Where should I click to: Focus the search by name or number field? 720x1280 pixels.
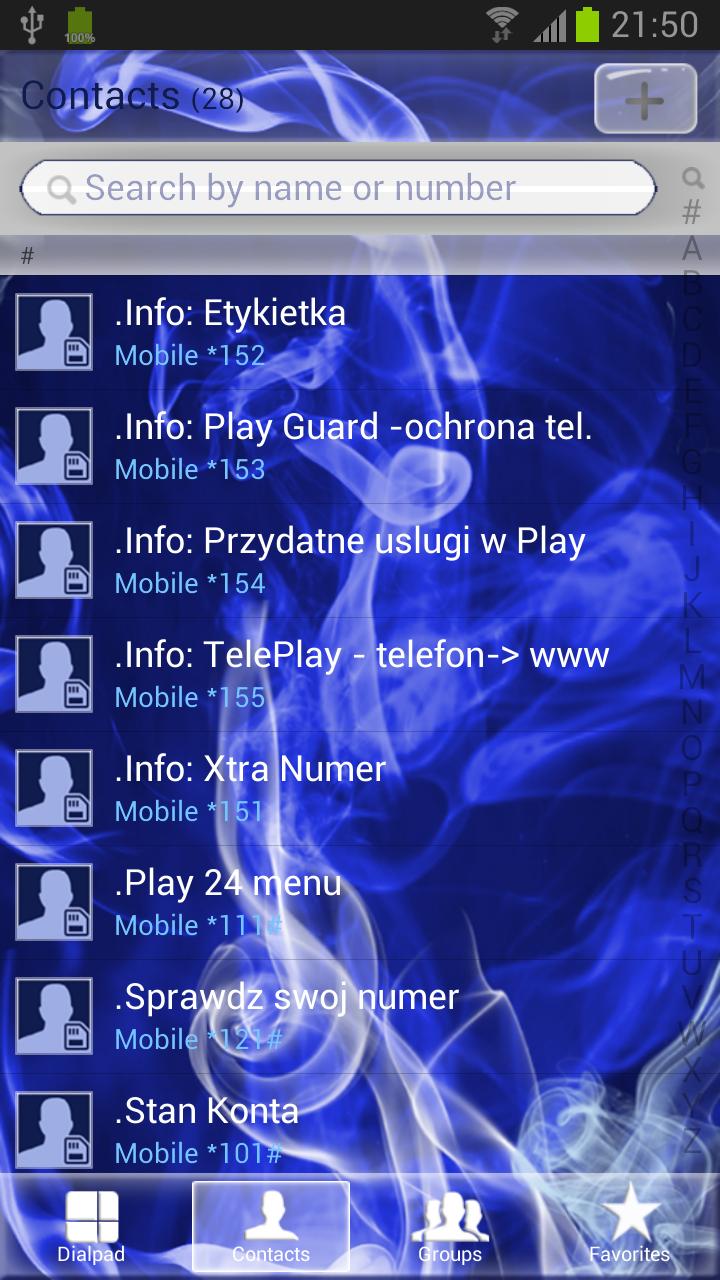(338, 188)
